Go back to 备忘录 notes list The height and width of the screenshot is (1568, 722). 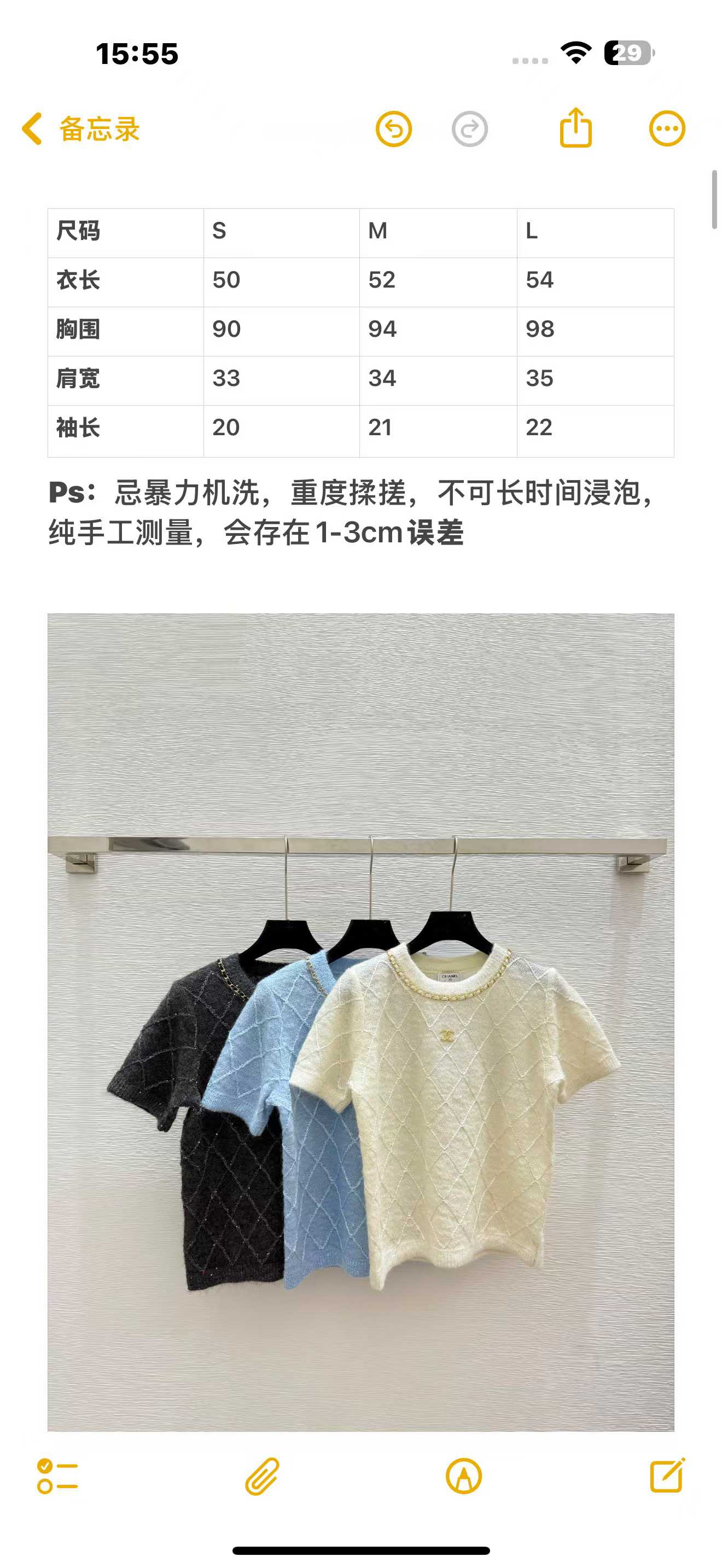tap(81, 129)
